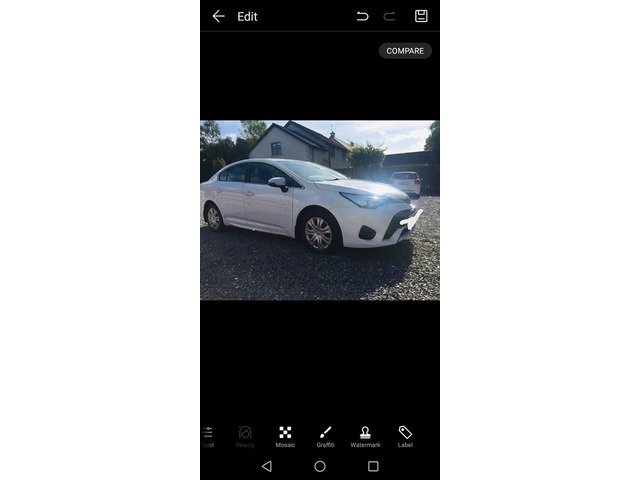Tap the COMPARE button
The height and width of the screenshot is (480, 640).
coord(405,51)
